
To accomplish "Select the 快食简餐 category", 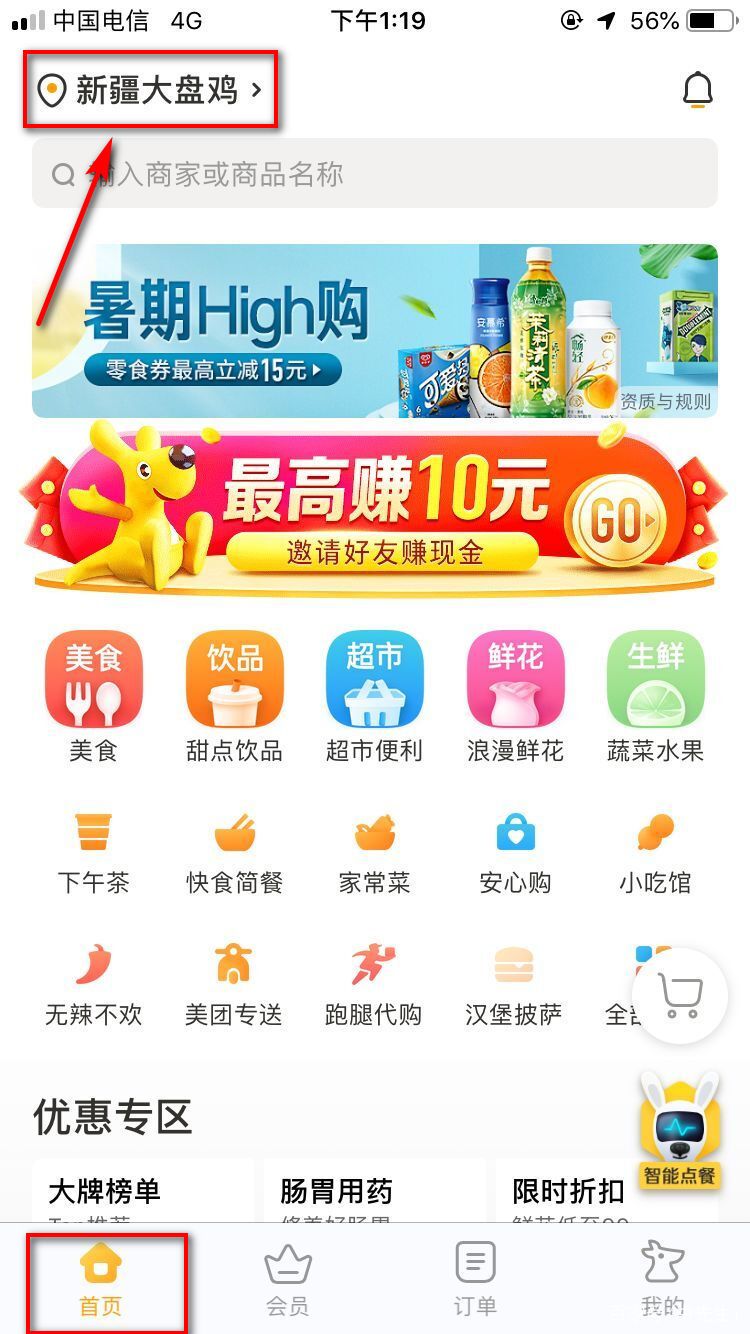I will [x=234, y=852].
